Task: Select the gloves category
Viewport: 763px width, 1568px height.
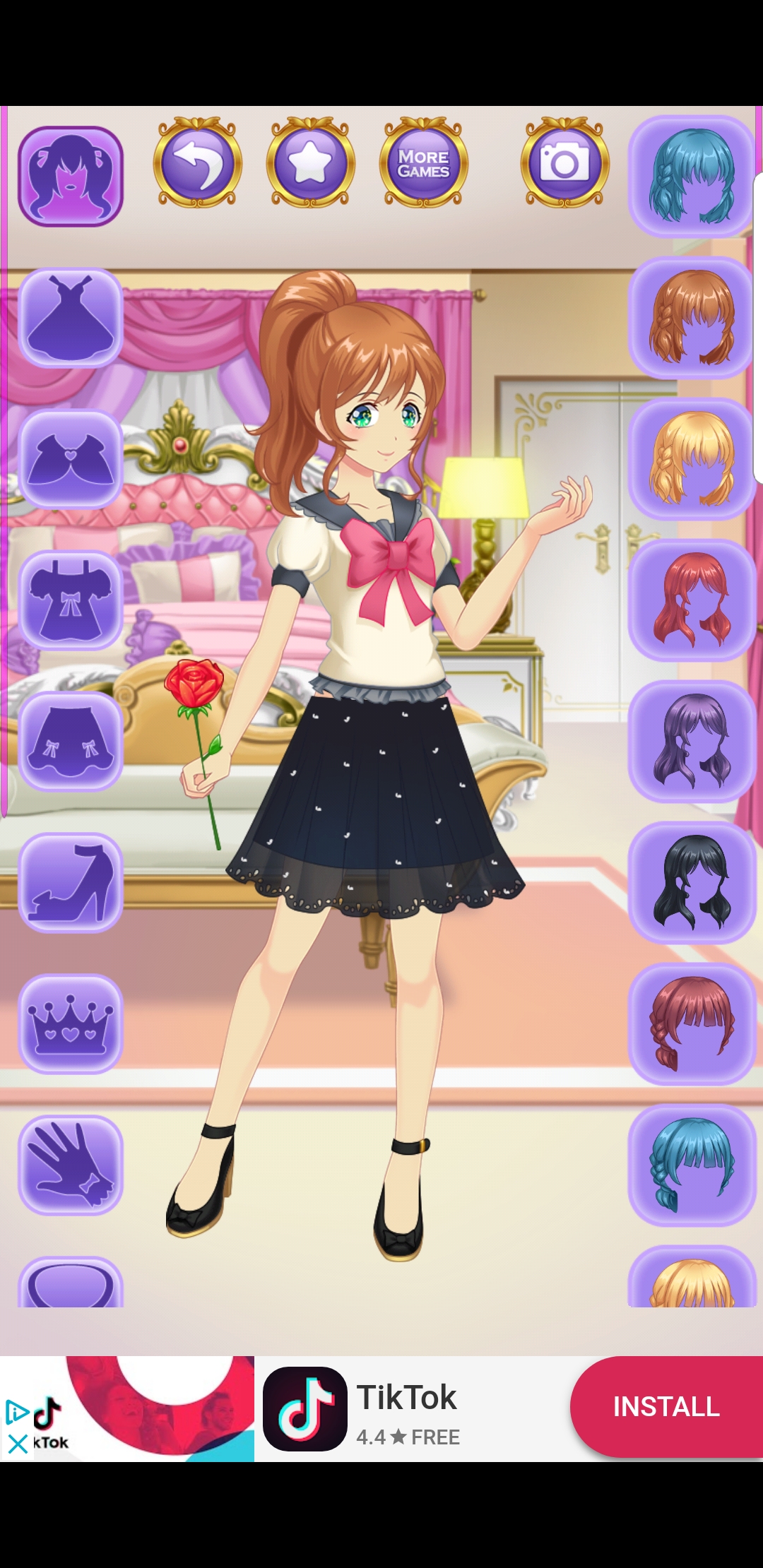Action: point(71,1165)
